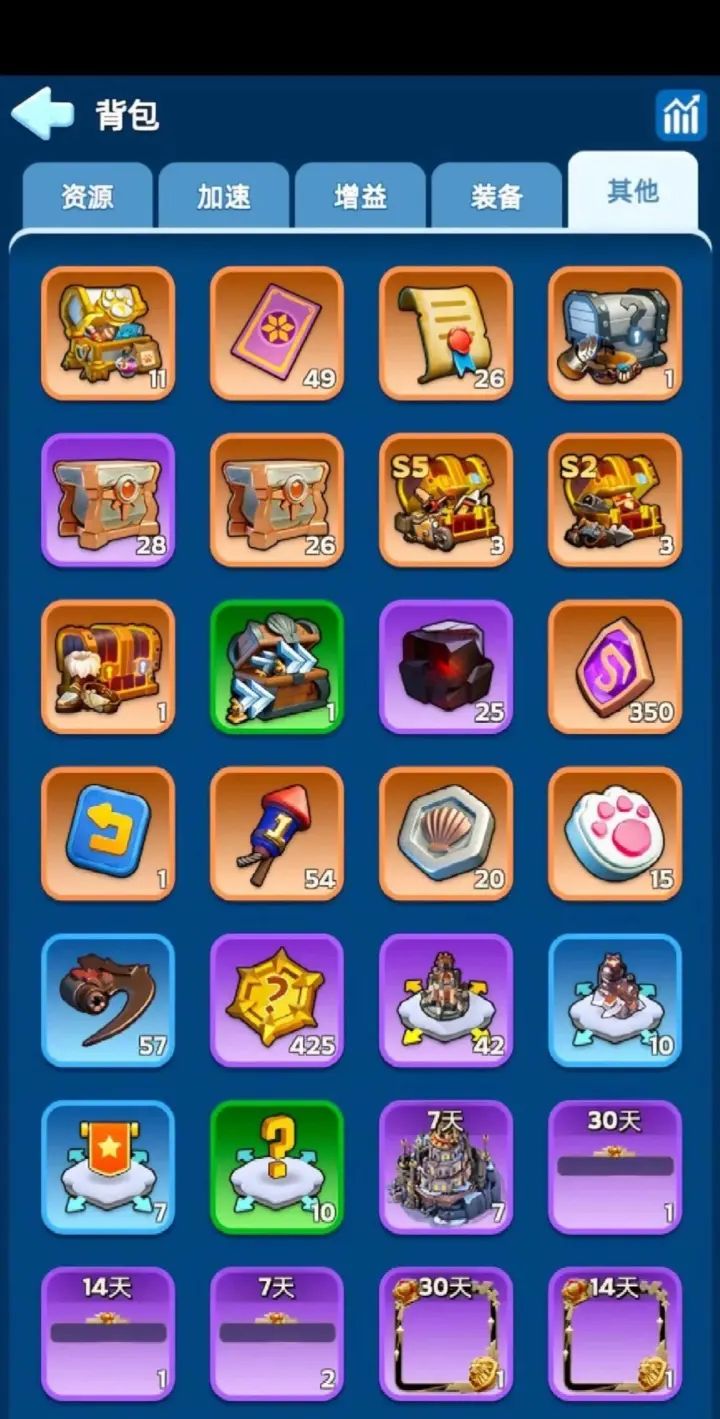Select the seashell item with count 20
The image size is (720, 1419).
446,834
